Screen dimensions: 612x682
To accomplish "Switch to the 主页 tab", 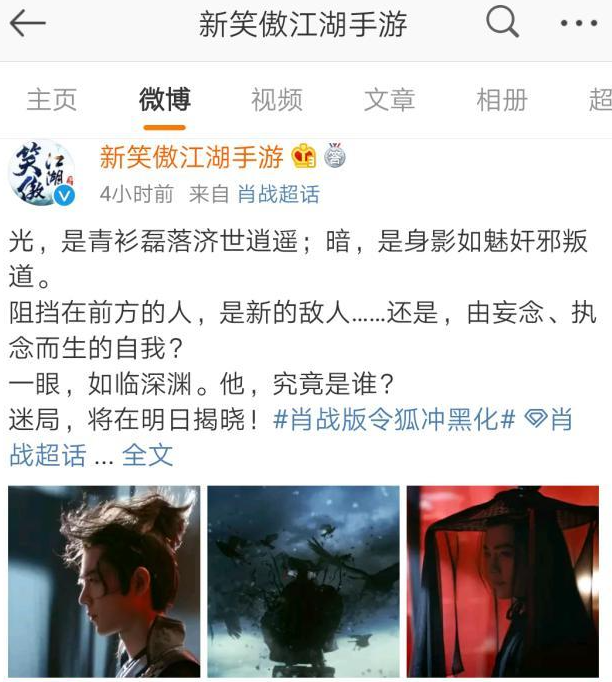I will coord(51,100).
